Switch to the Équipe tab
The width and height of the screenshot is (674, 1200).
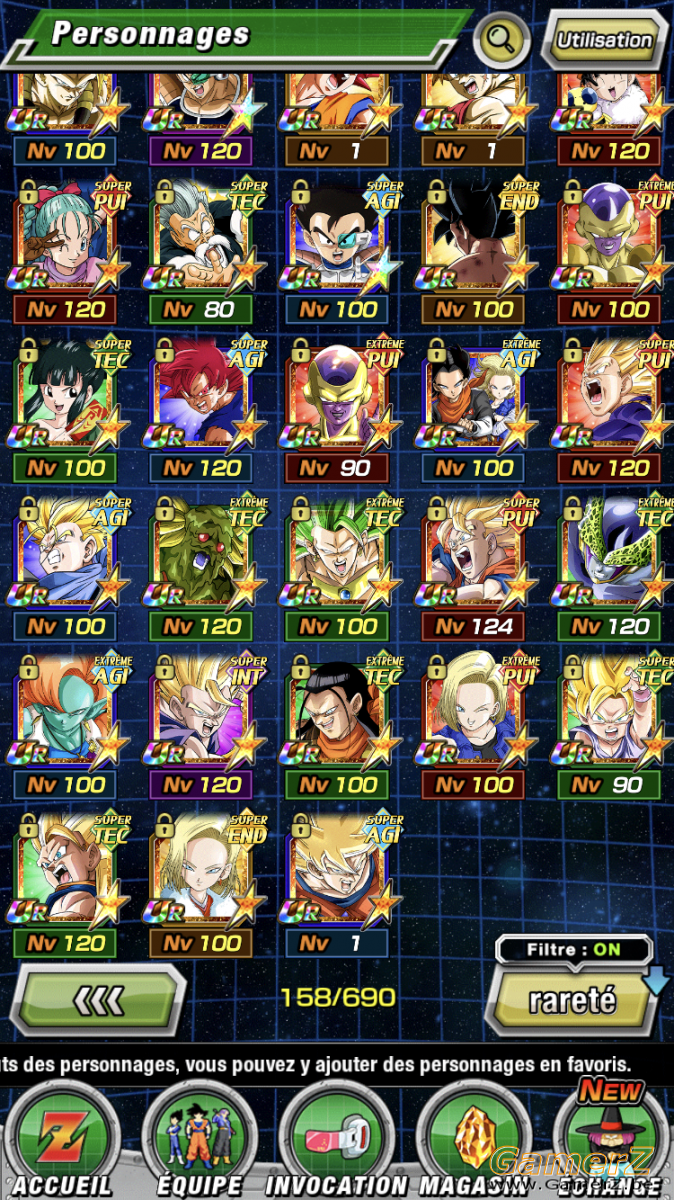coord(200,1140)
